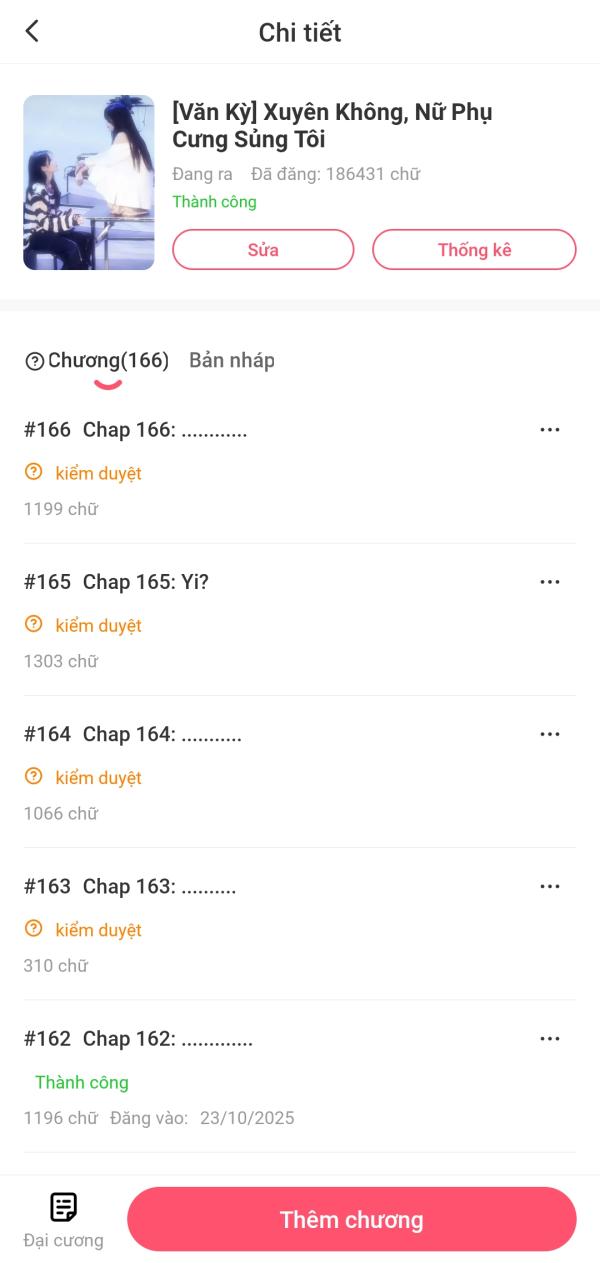Open more options for Chap 163
This screenshot has width=600, height=1263.
click(x=550, y=886)
